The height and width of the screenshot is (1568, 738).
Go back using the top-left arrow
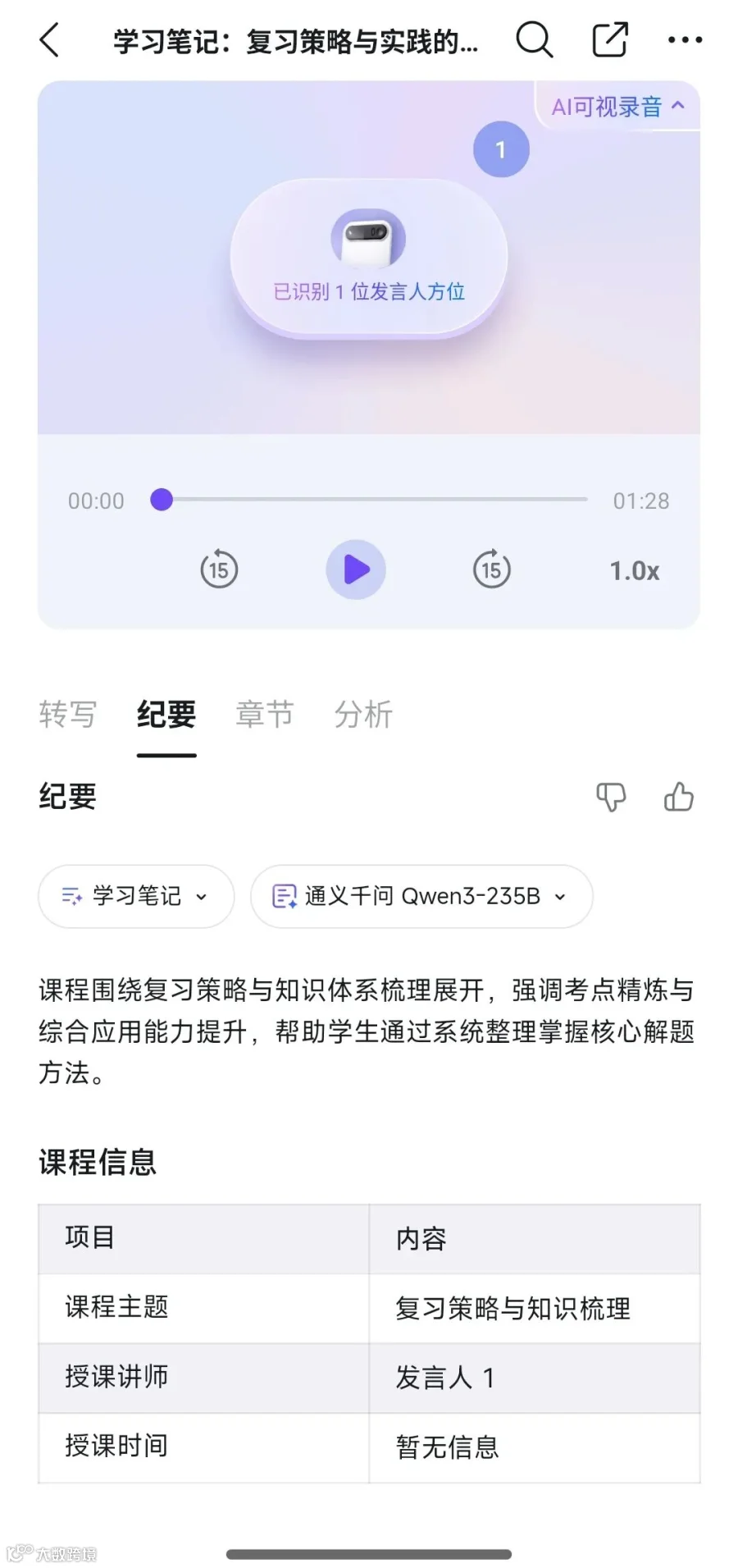49,39
